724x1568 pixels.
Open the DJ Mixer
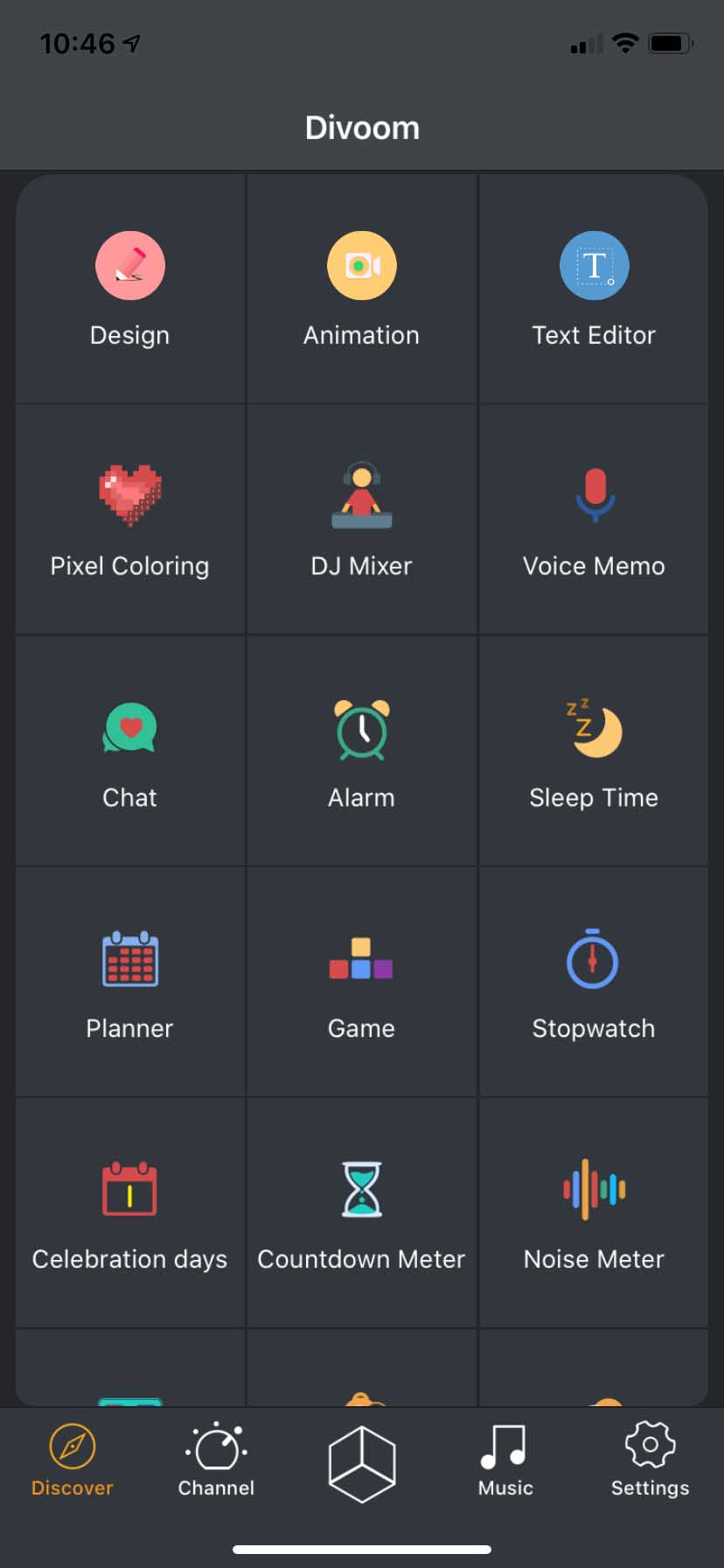point(361,521)
